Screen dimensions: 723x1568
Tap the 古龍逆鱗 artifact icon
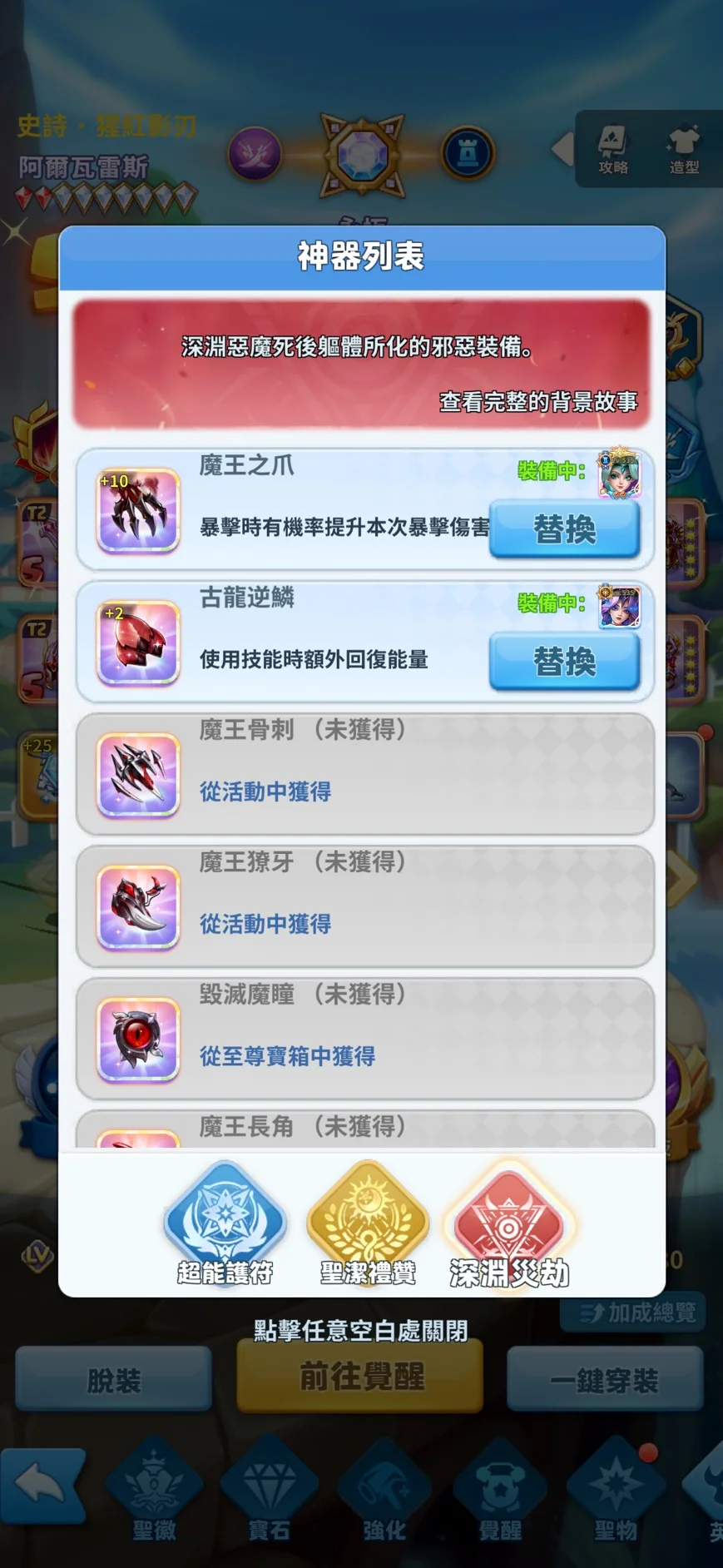(x=138, y=643)
